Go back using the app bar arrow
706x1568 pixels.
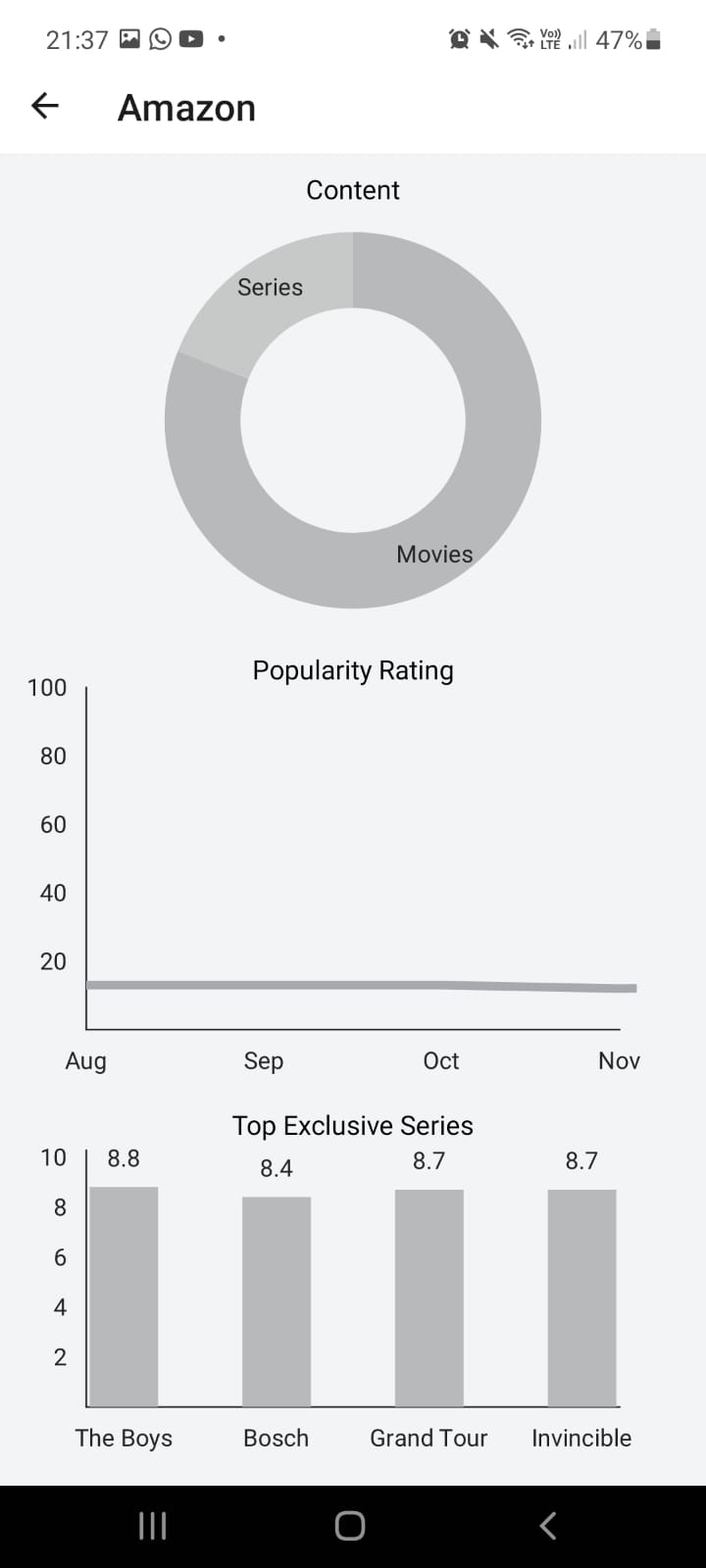click(45, 106)
